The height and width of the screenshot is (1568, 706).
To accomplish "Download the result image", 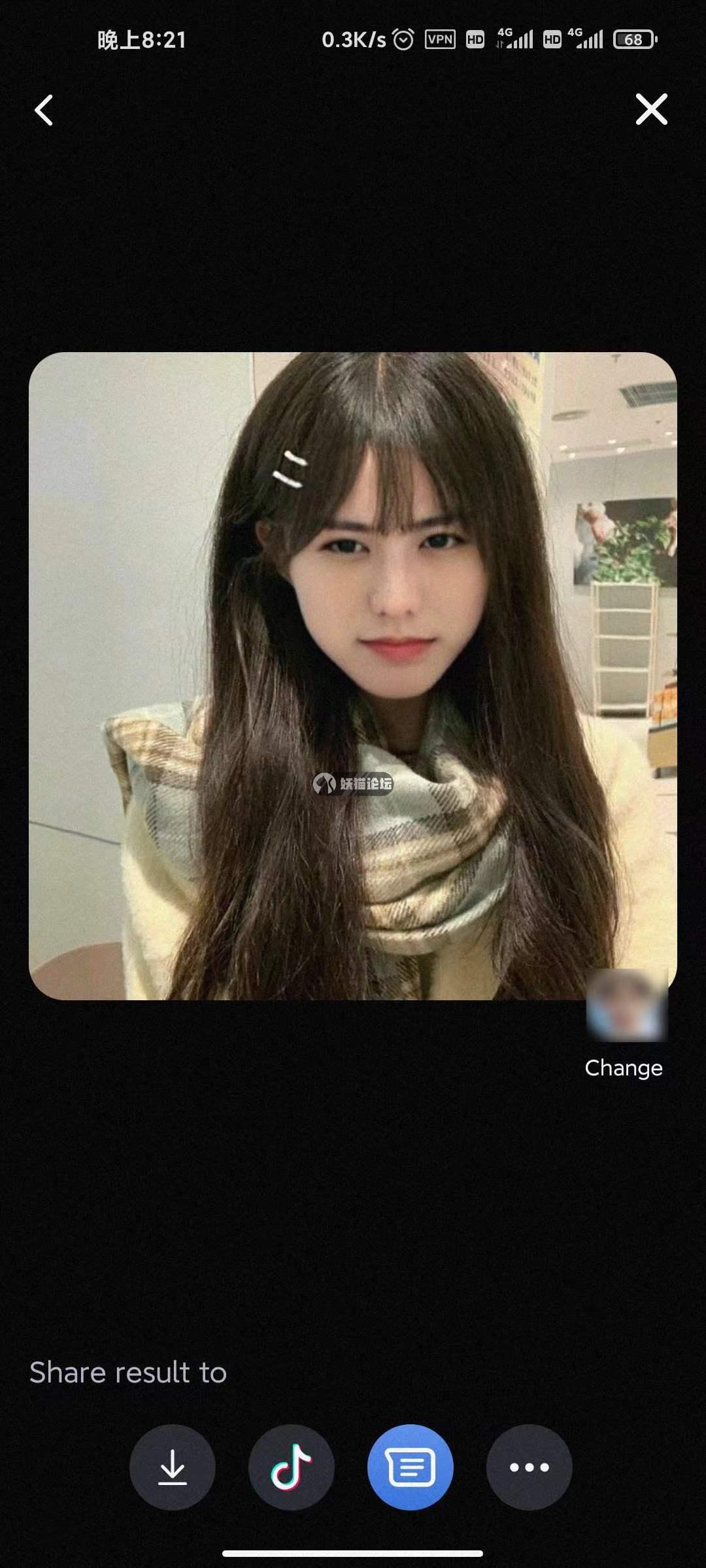I will click(x=173, y=1467).
